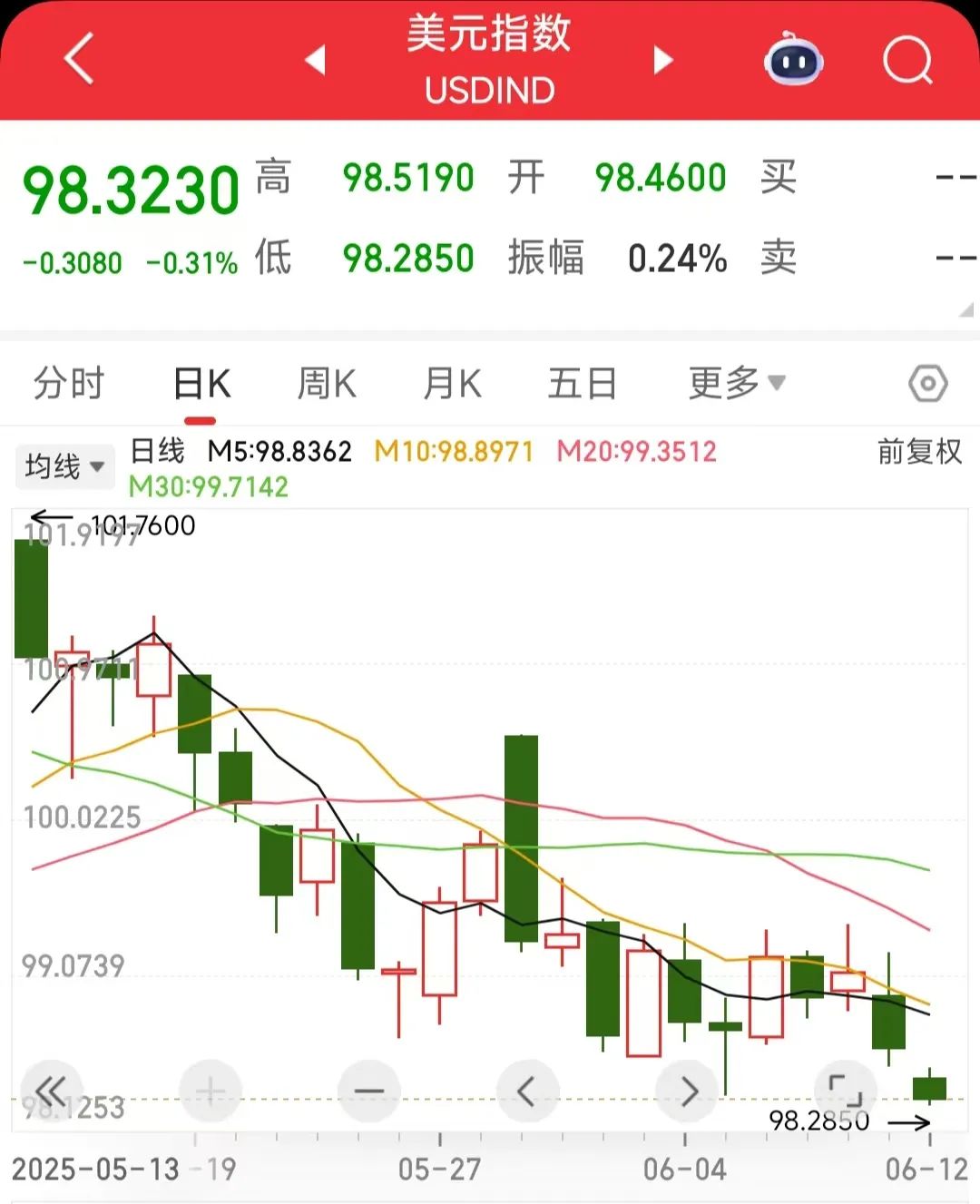Zoom in the candlestick chart
The image size is (980, 1204).
(211, 1091)
